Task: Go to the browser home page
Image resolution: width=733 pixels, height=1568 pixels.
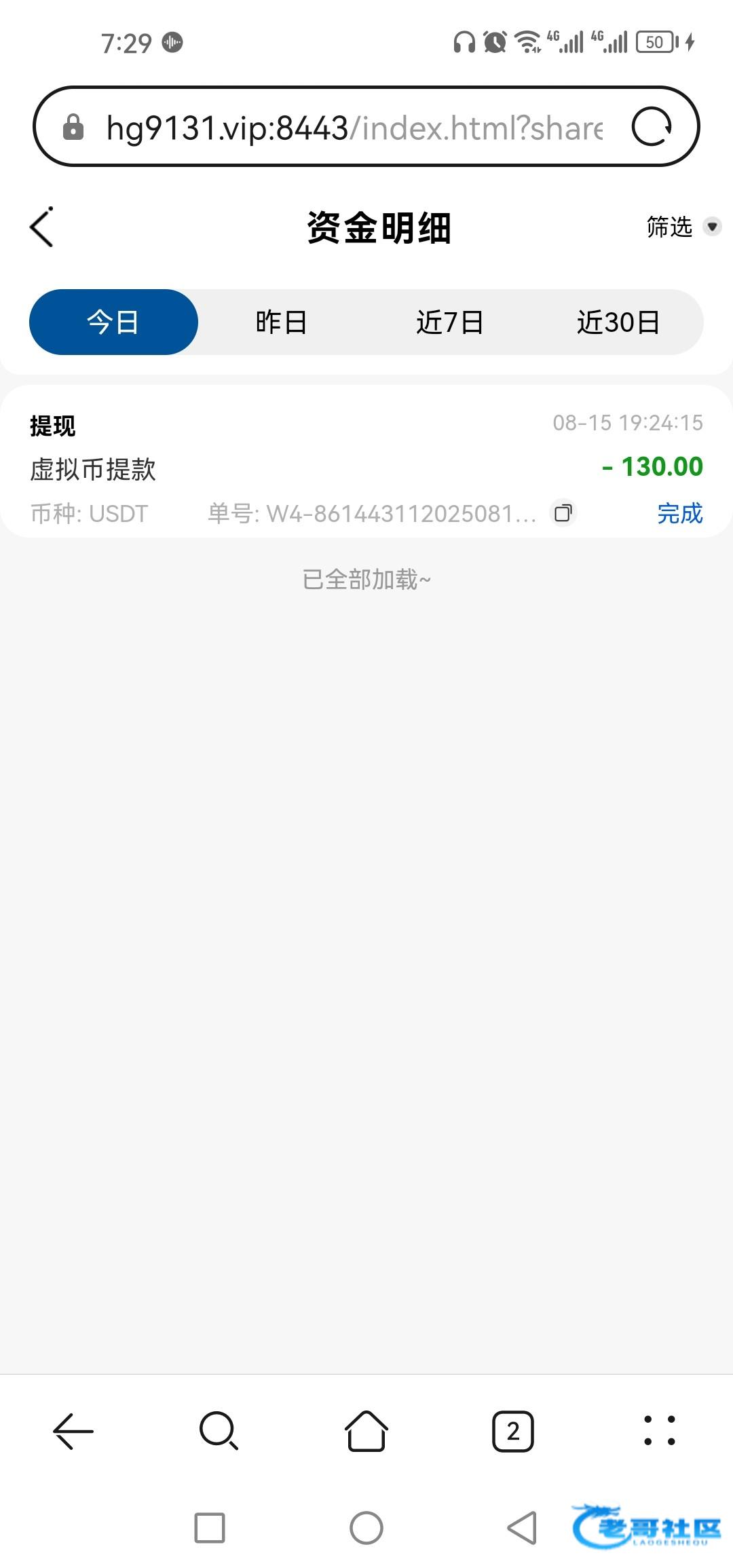Action: [366, 1430]
